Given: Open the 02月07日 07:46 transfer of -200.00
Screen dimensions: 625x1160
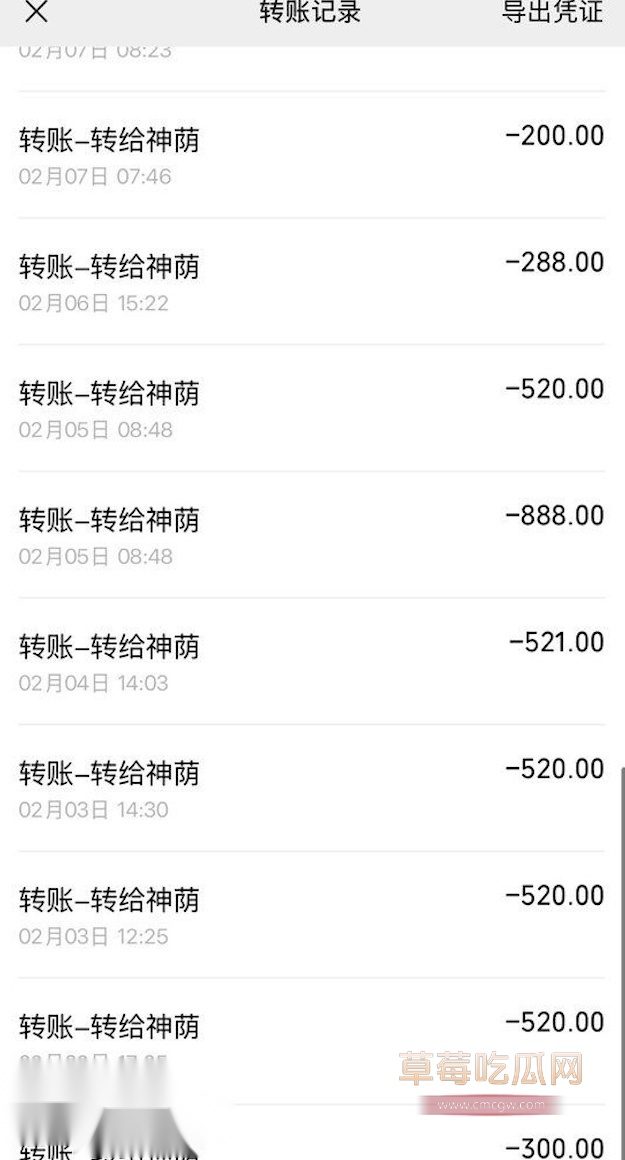Looking at the screenshot, I should (311, 155).
